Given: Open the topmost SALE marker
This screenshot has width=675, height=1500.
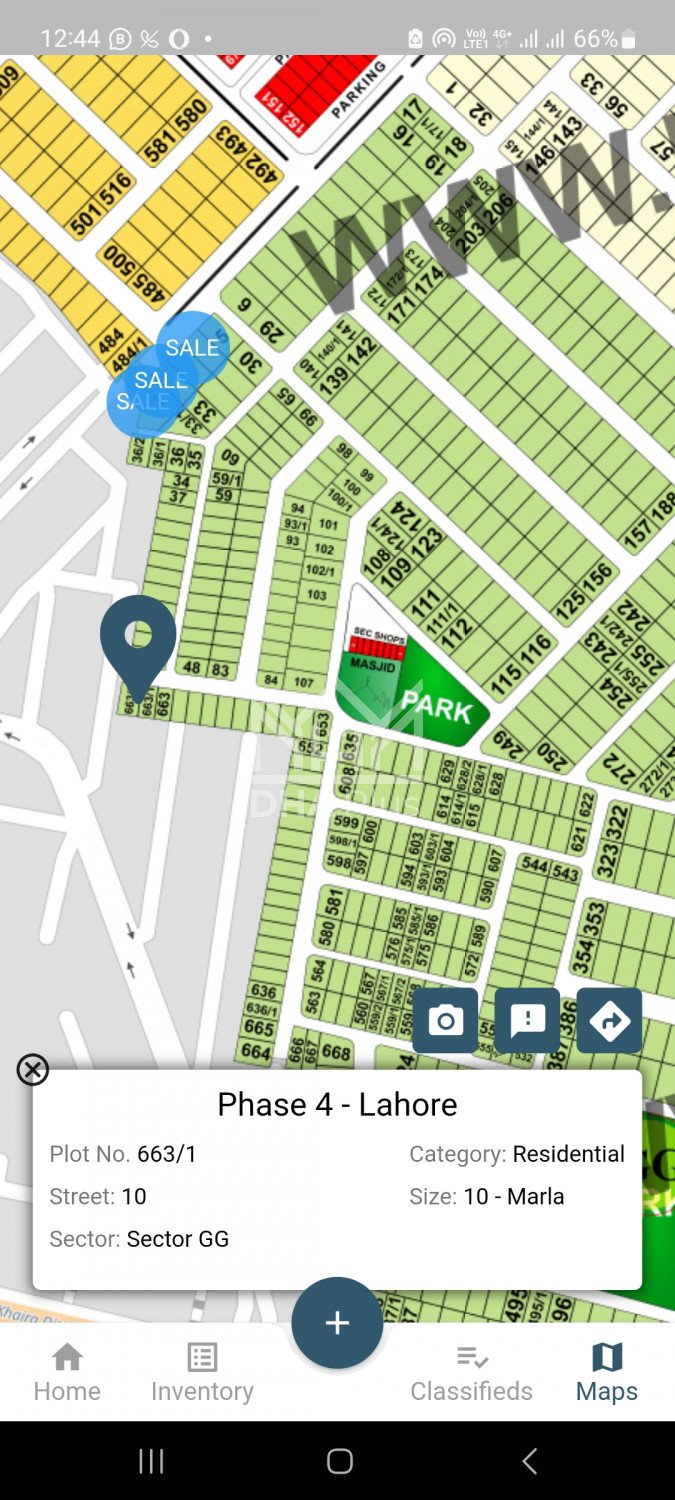Looking at the screenshot, I should tap(196, 343).
